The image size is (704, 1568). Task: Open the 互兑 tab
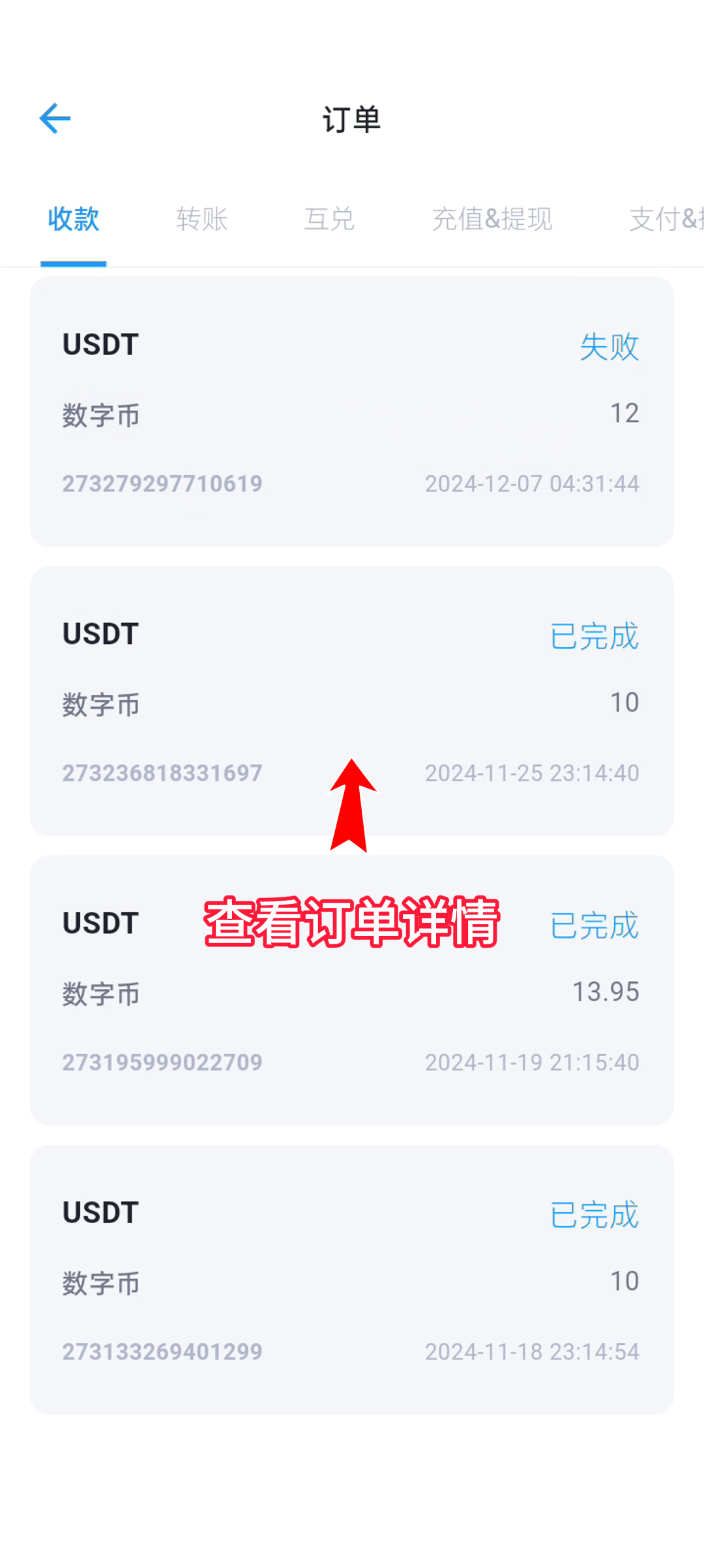click(x=329, y=219)
